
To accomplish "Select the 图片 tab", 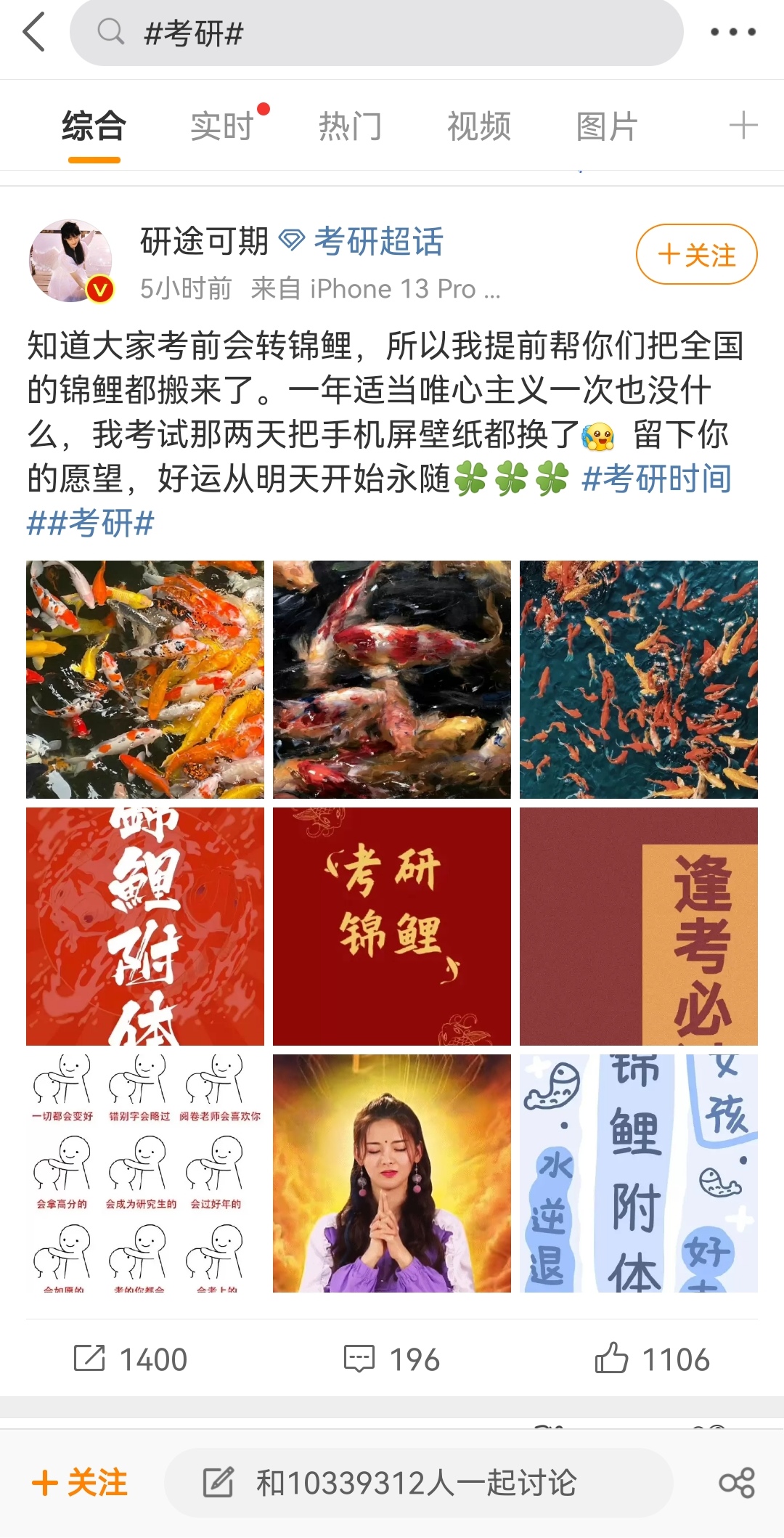I will 606,126.
